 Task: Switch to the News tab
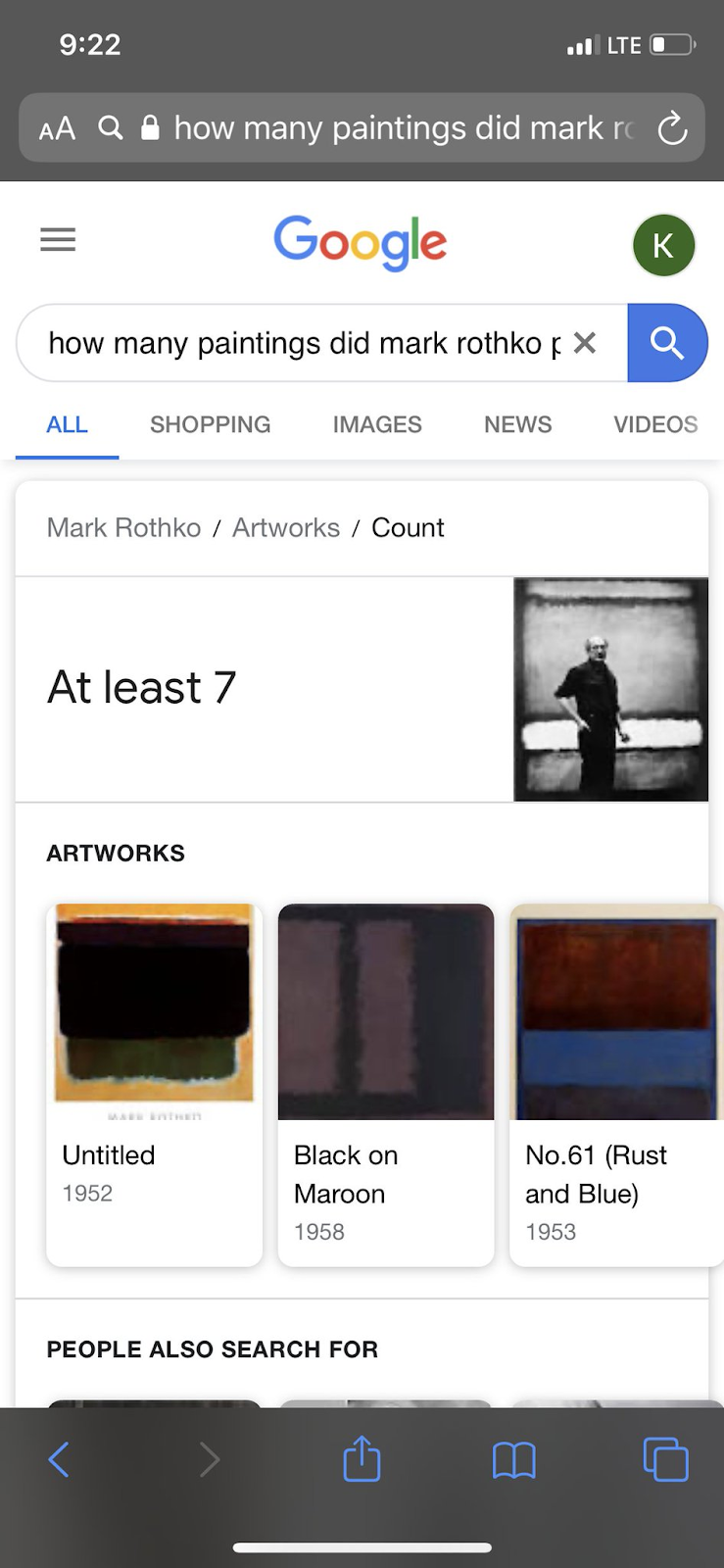(517, 424)
